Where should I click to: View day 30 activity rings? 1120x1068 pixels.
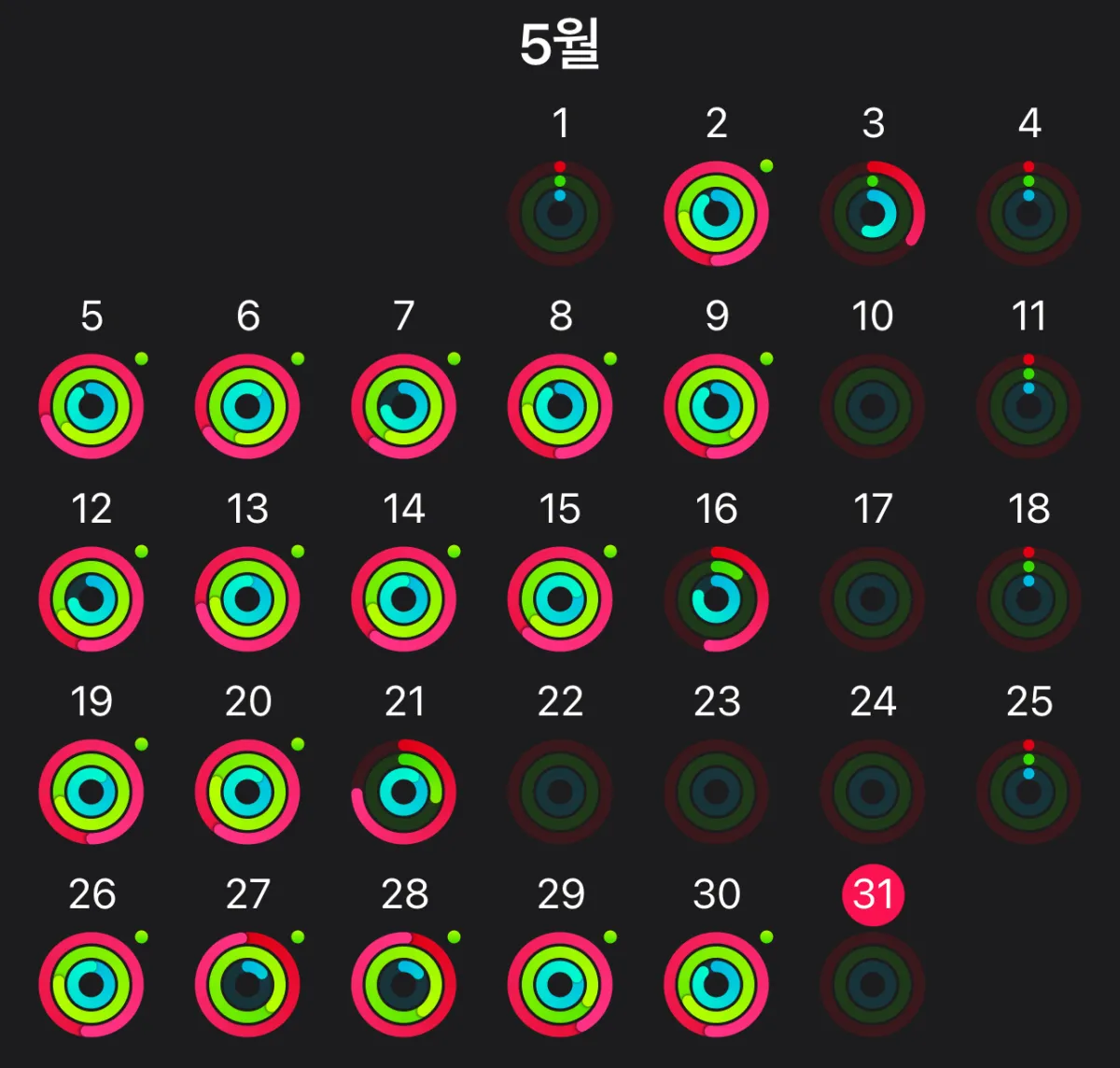(716, 985)
